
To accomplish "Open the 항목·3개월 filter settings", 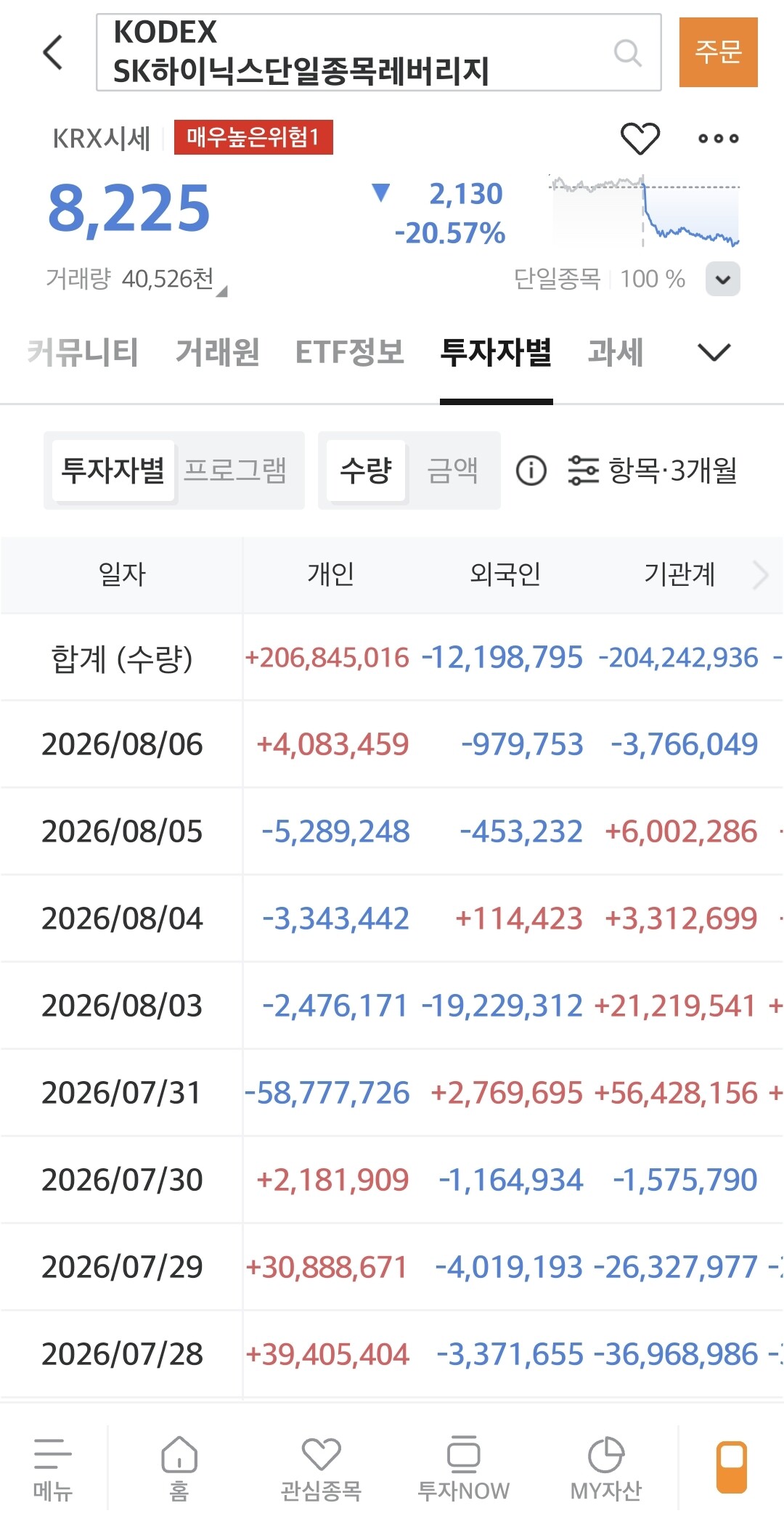I will [x=652, y=470].
